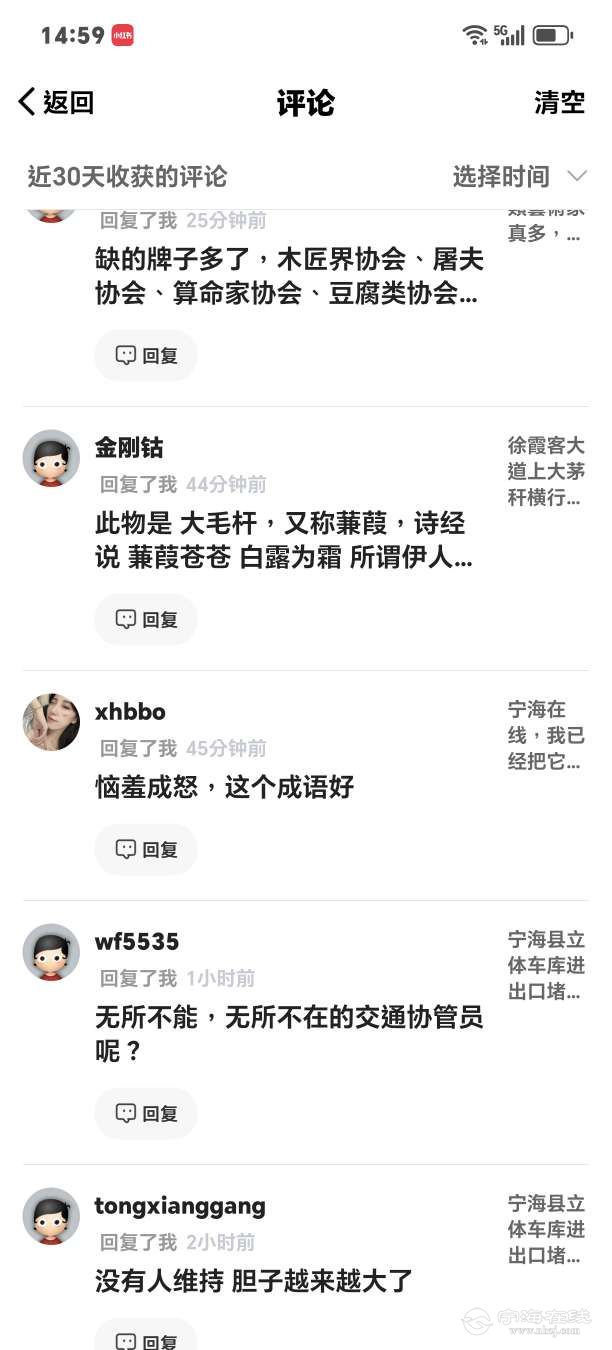Reply to wf5535's comment
612x1350 pixels.
coord(146,1113)
